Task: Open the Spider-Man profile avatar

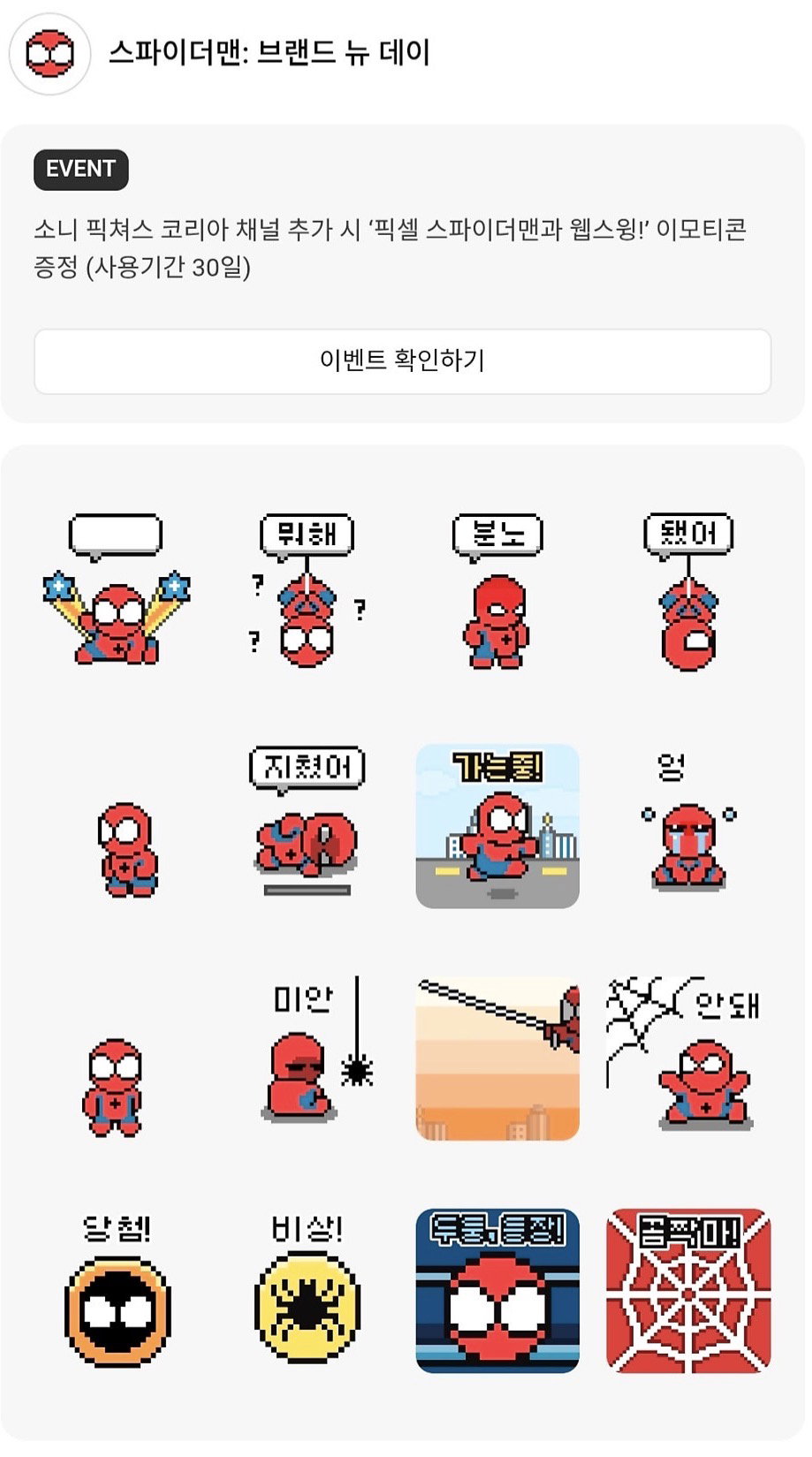Action: 49,54
